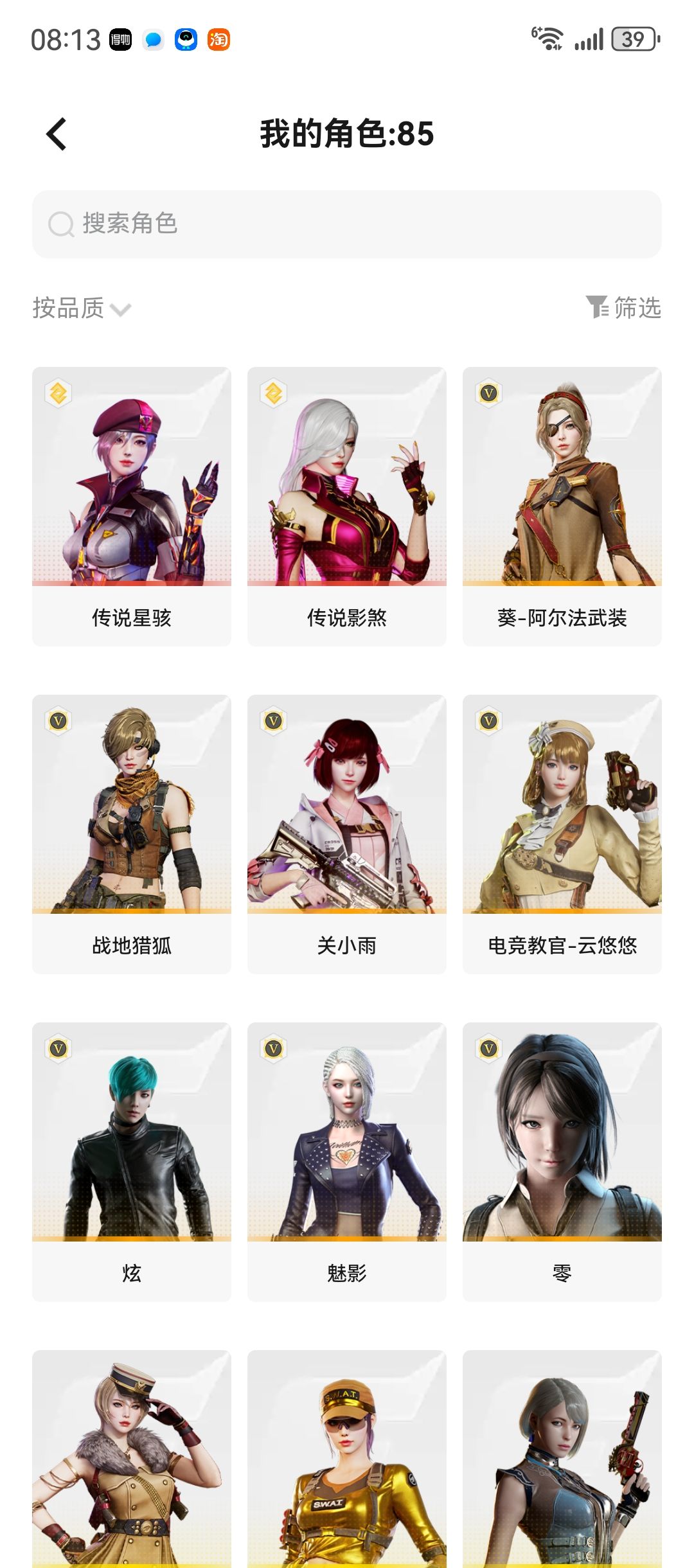Viewport: 694px width, 1568px height.
Task: Tap the 搜索角色 search field
Action: pyautogui.click(x=347, y=224)
